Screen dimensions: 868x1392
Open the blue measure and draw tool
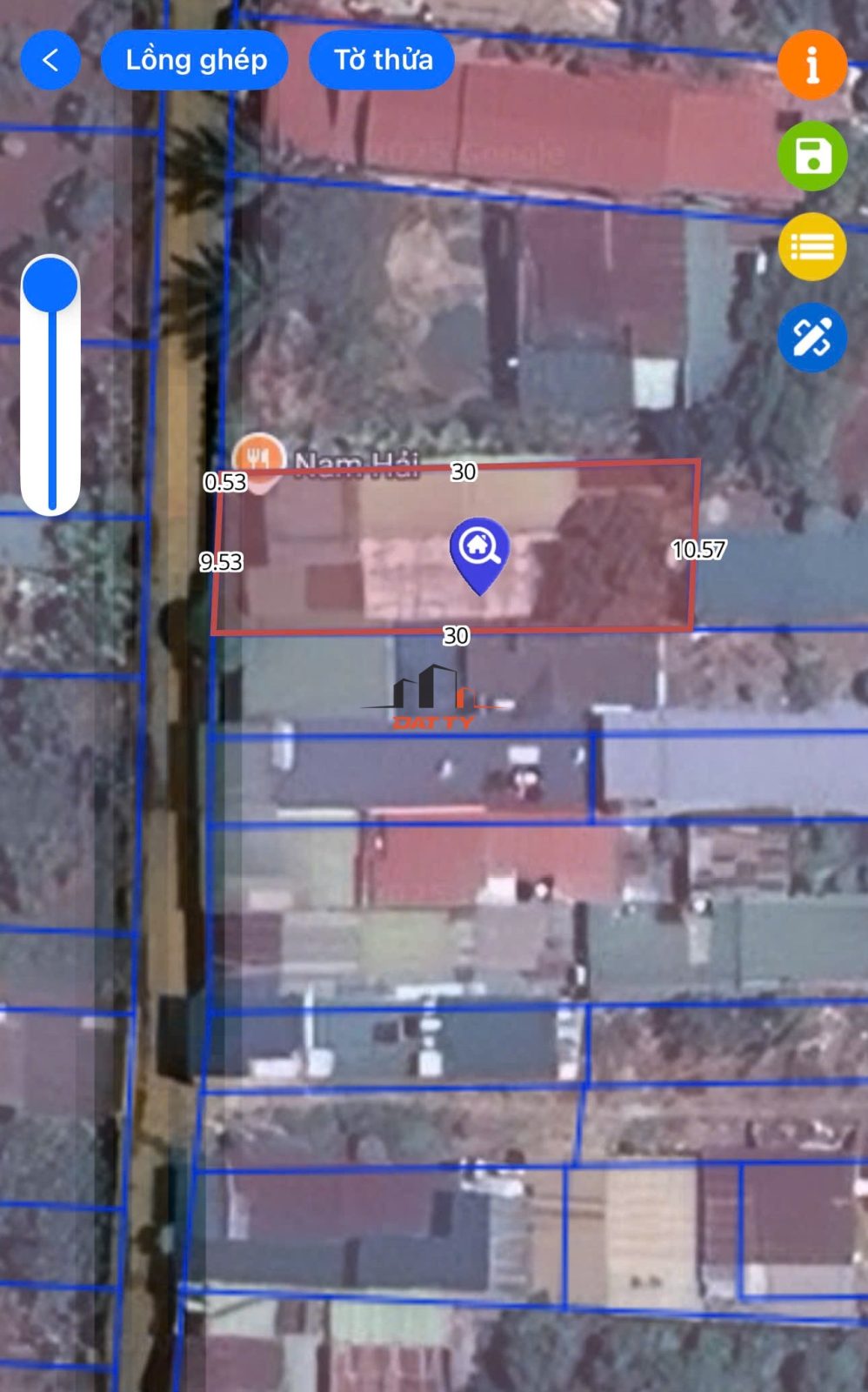(x=812, y=338)
